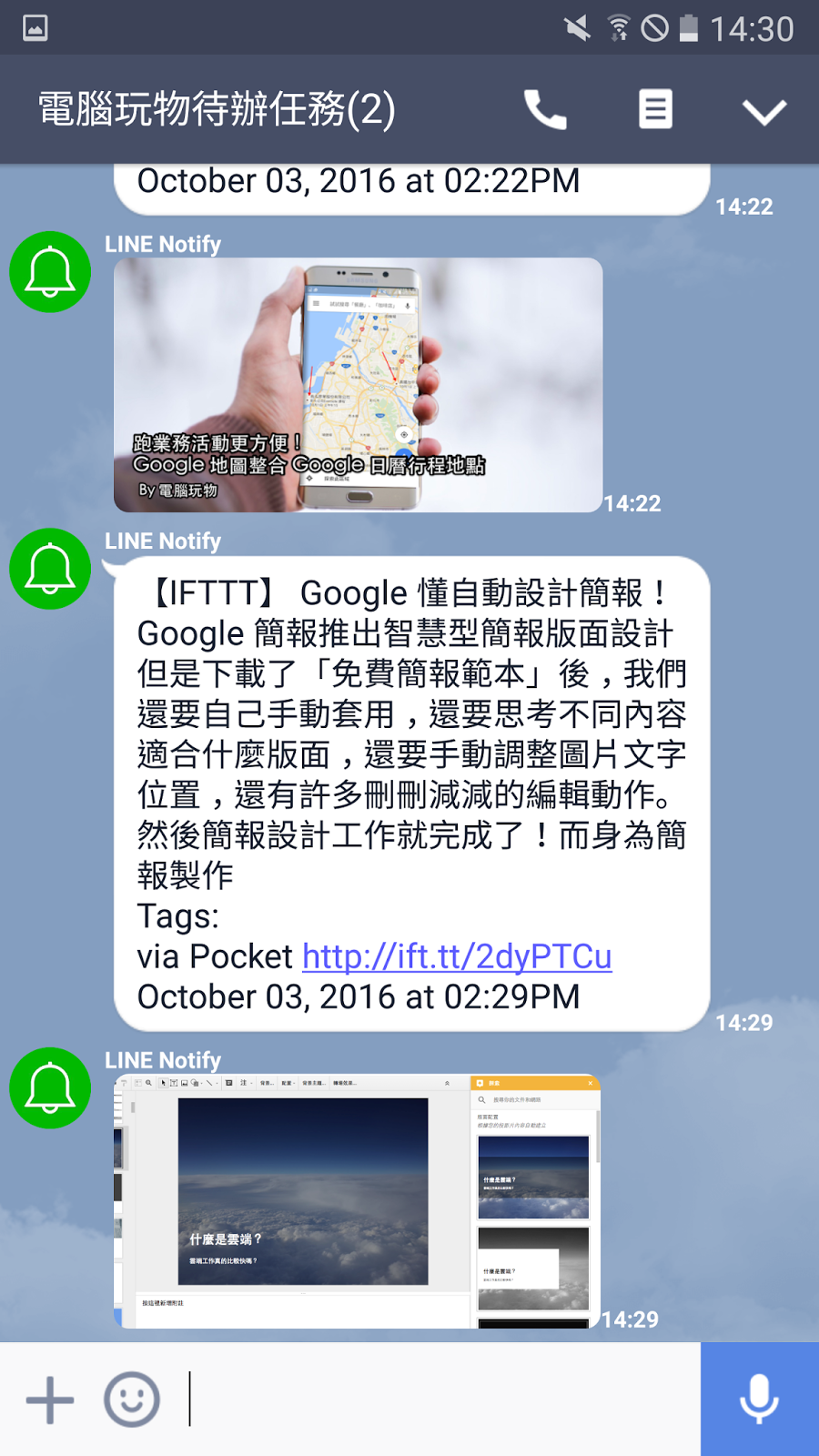Open the ift.tt/2dyPTCu link
This screenshot has width=819, height=1456.
457,956
